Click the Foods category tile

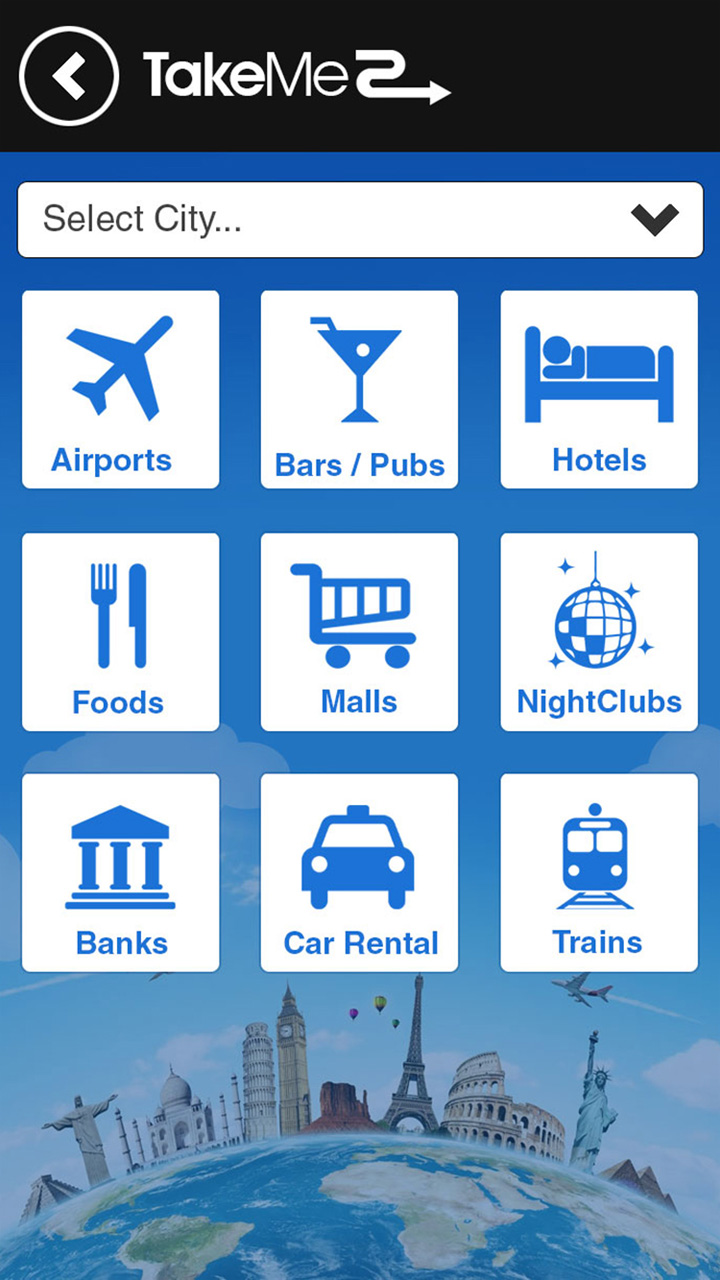119,631
